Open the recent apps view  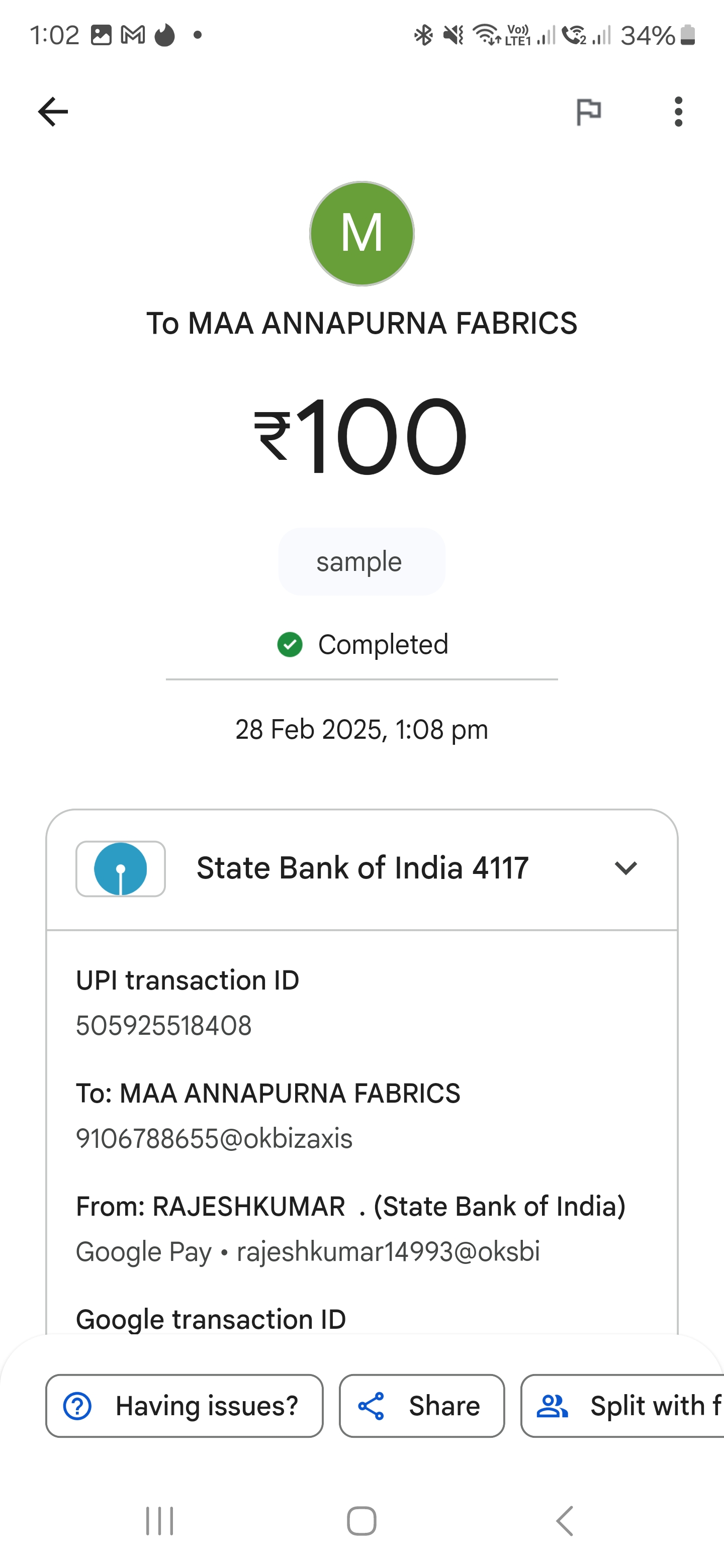pos(159,1521)
